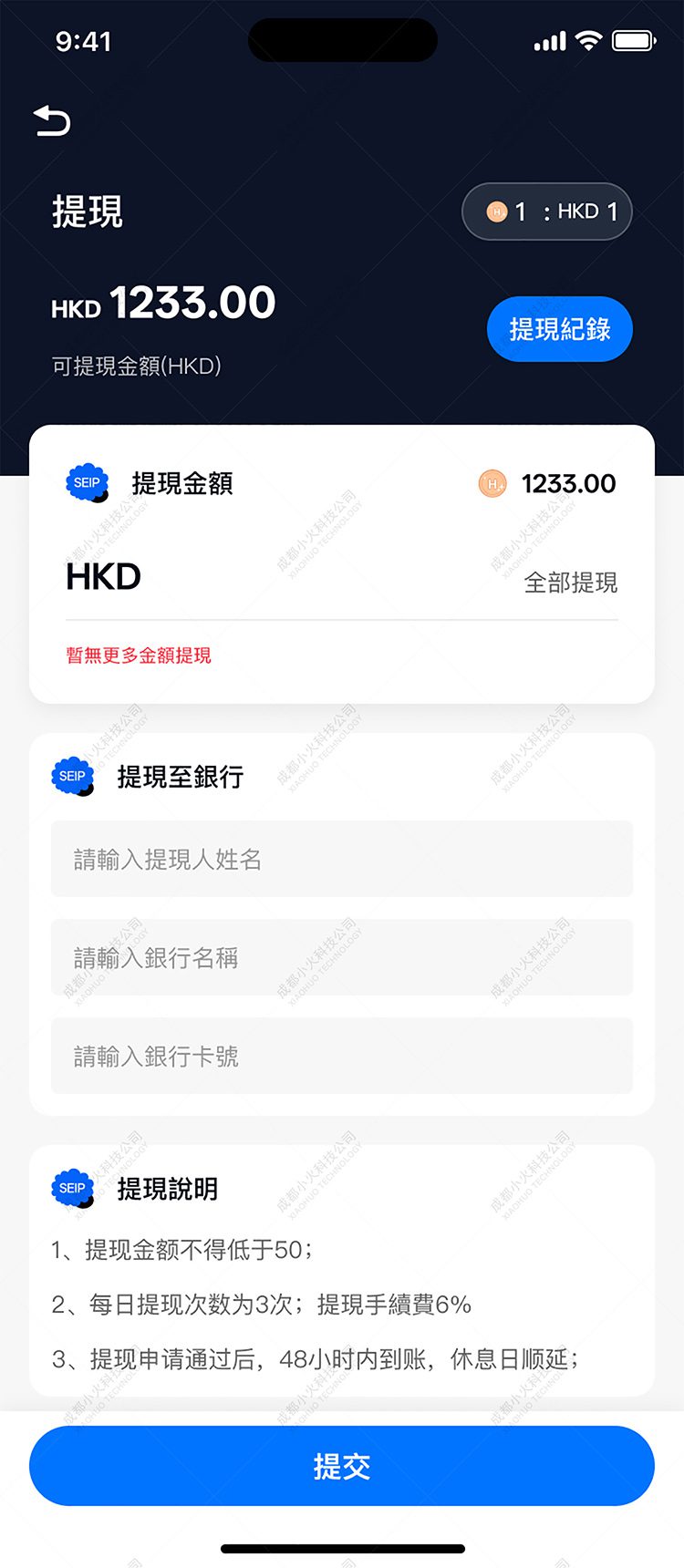Tap the SEIP icon beside 提現說明

click(x=72, y=1188)
